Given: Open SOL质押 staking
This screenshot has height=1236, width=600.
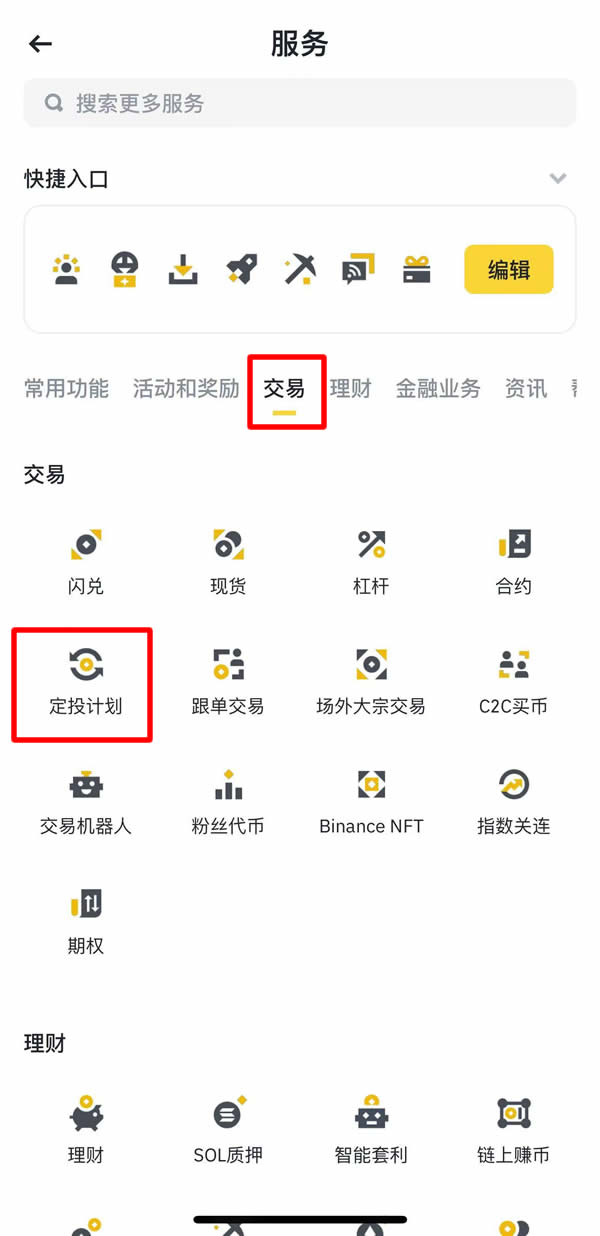Looking at the screenshot, I should tap(228, 1130).
